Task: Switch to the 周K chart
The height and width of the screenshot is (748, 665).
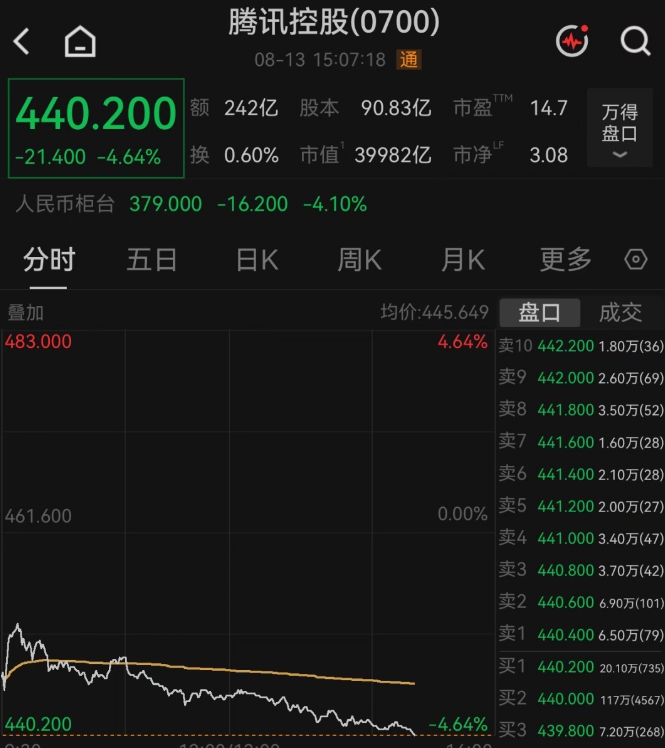Action: [x=360, y=260]
